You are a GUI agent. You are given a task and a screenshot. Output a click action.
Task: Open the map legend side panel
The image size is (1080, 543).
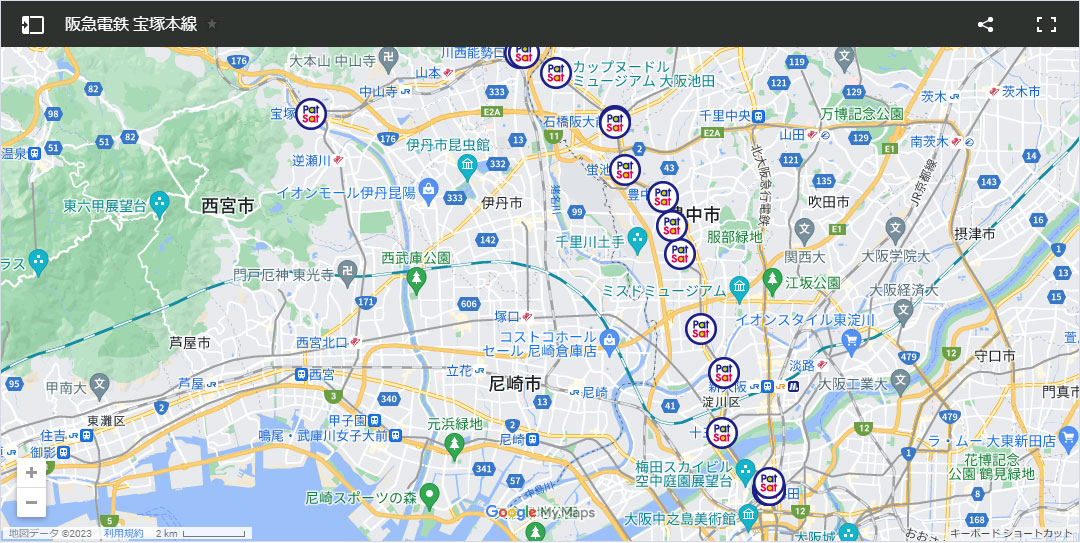(33, 25)
